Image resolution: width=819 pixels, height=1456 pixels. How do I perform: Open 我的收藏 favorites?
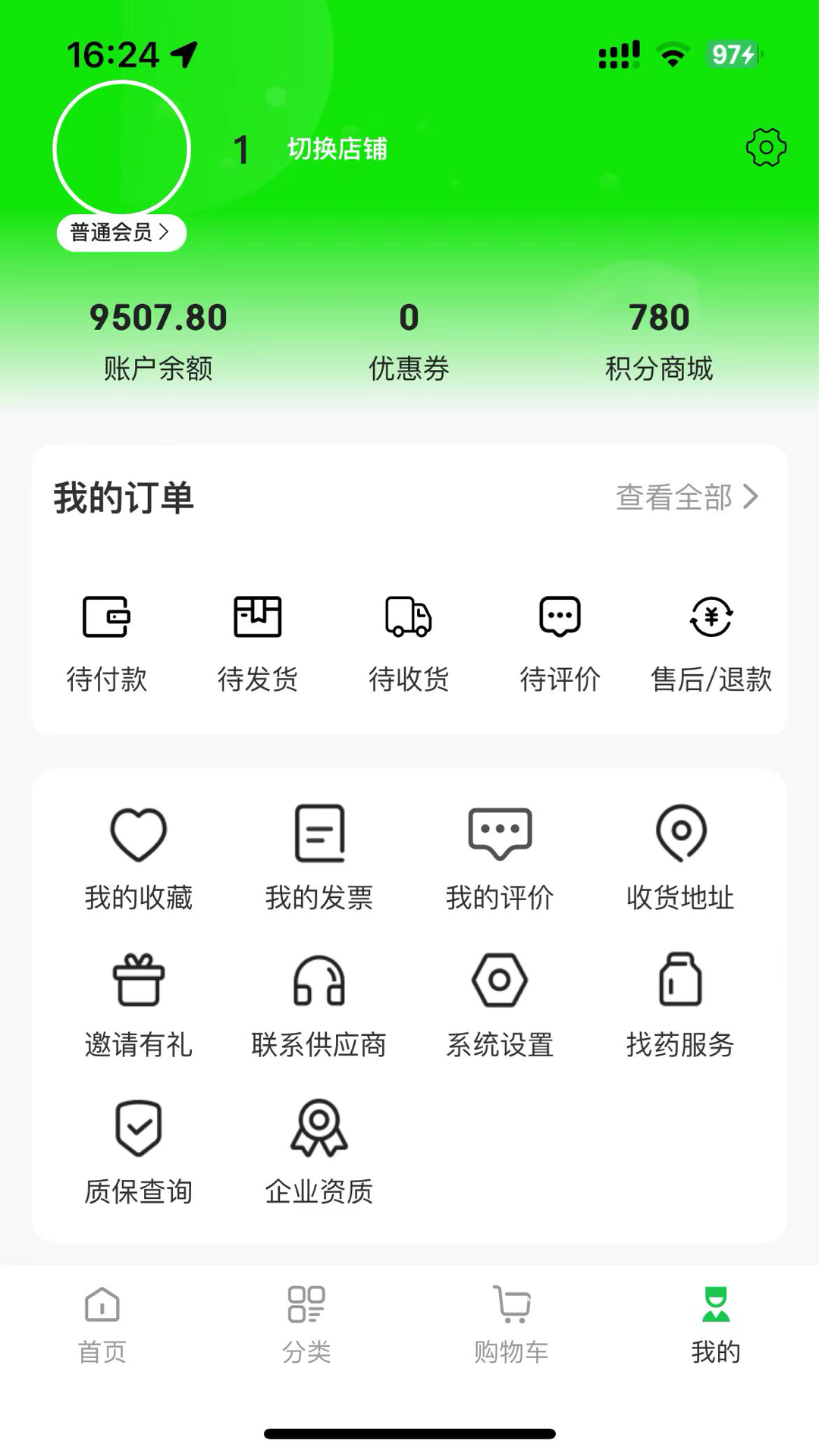138,858
